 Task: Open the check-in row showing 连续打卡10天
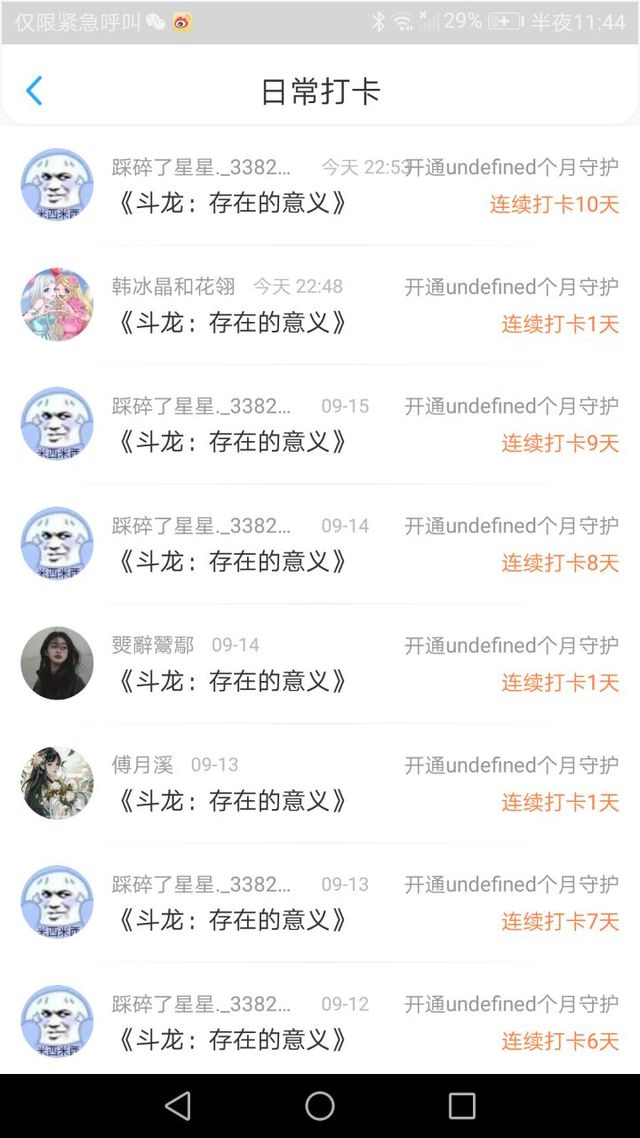(x=320, y=186)
